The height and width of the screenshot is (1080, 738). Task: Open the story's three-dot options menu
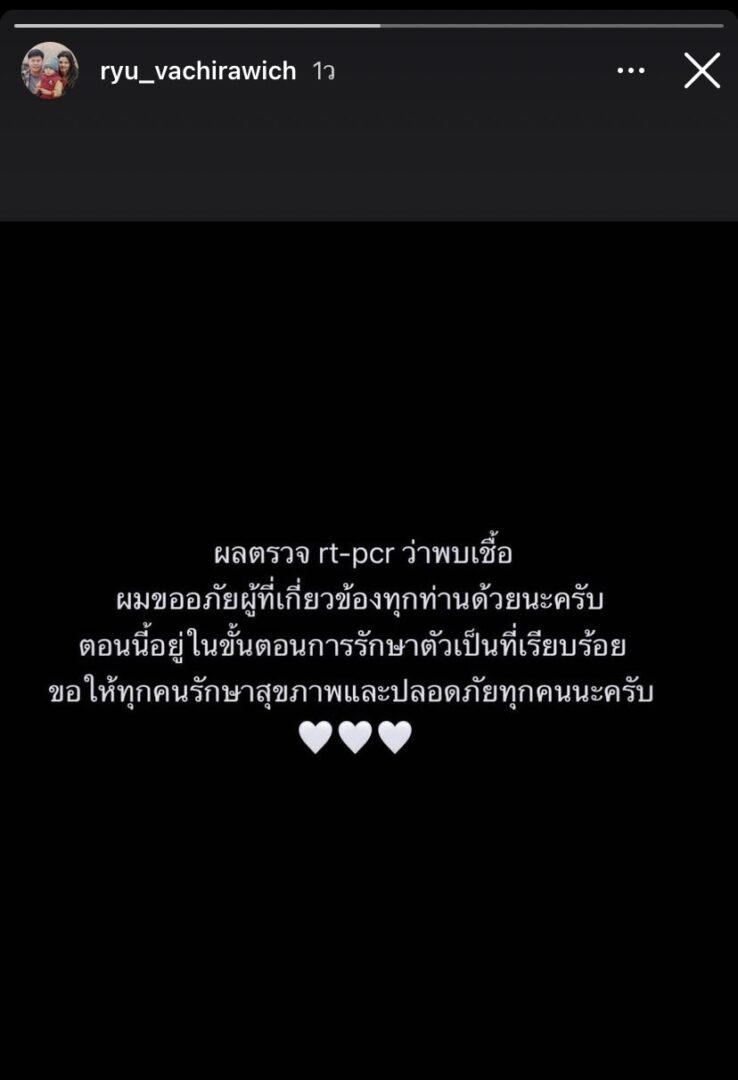tap(631, 71)
